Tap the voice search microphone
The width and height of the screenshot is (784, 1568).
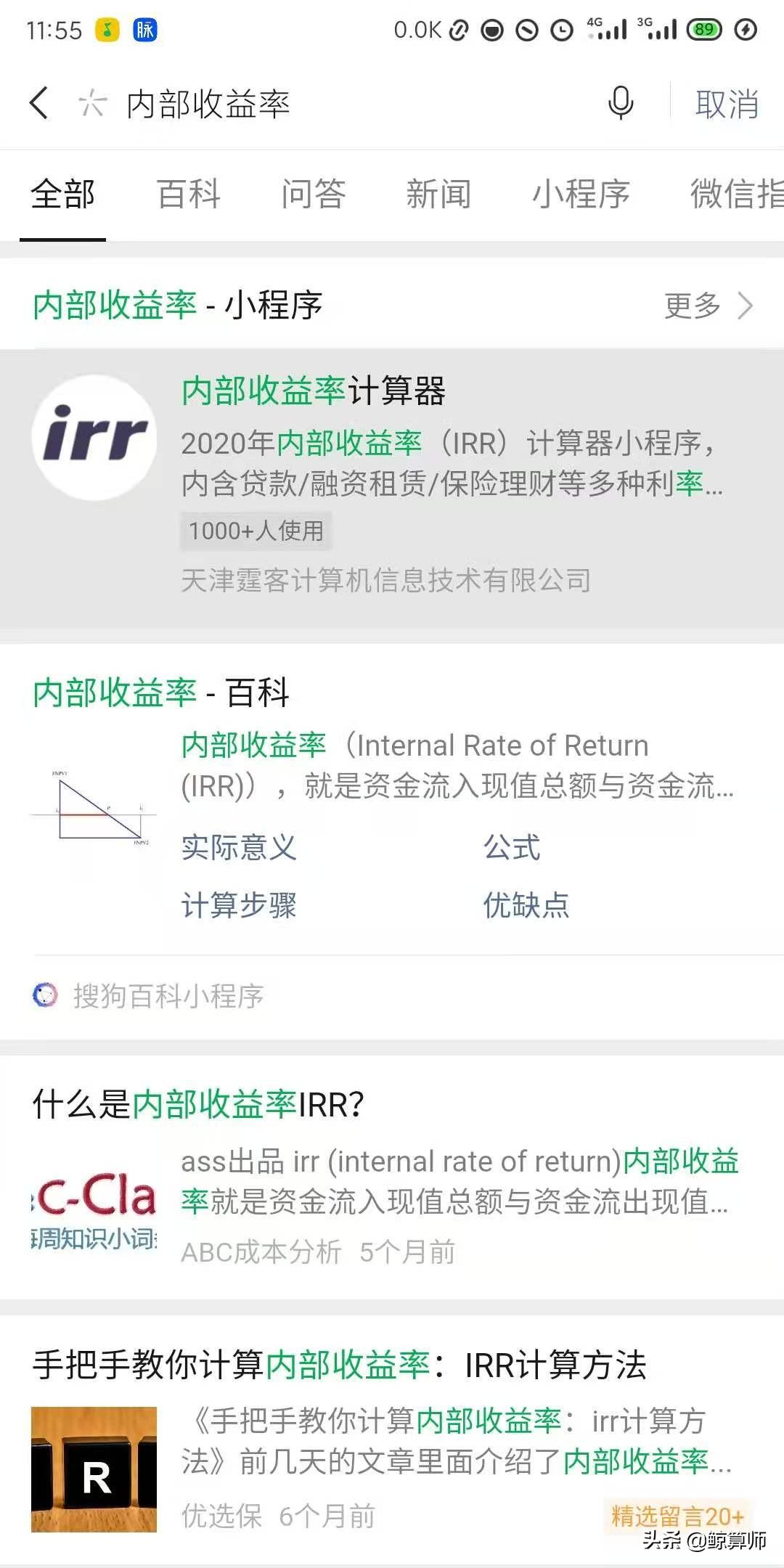click(x=621, y=102)
